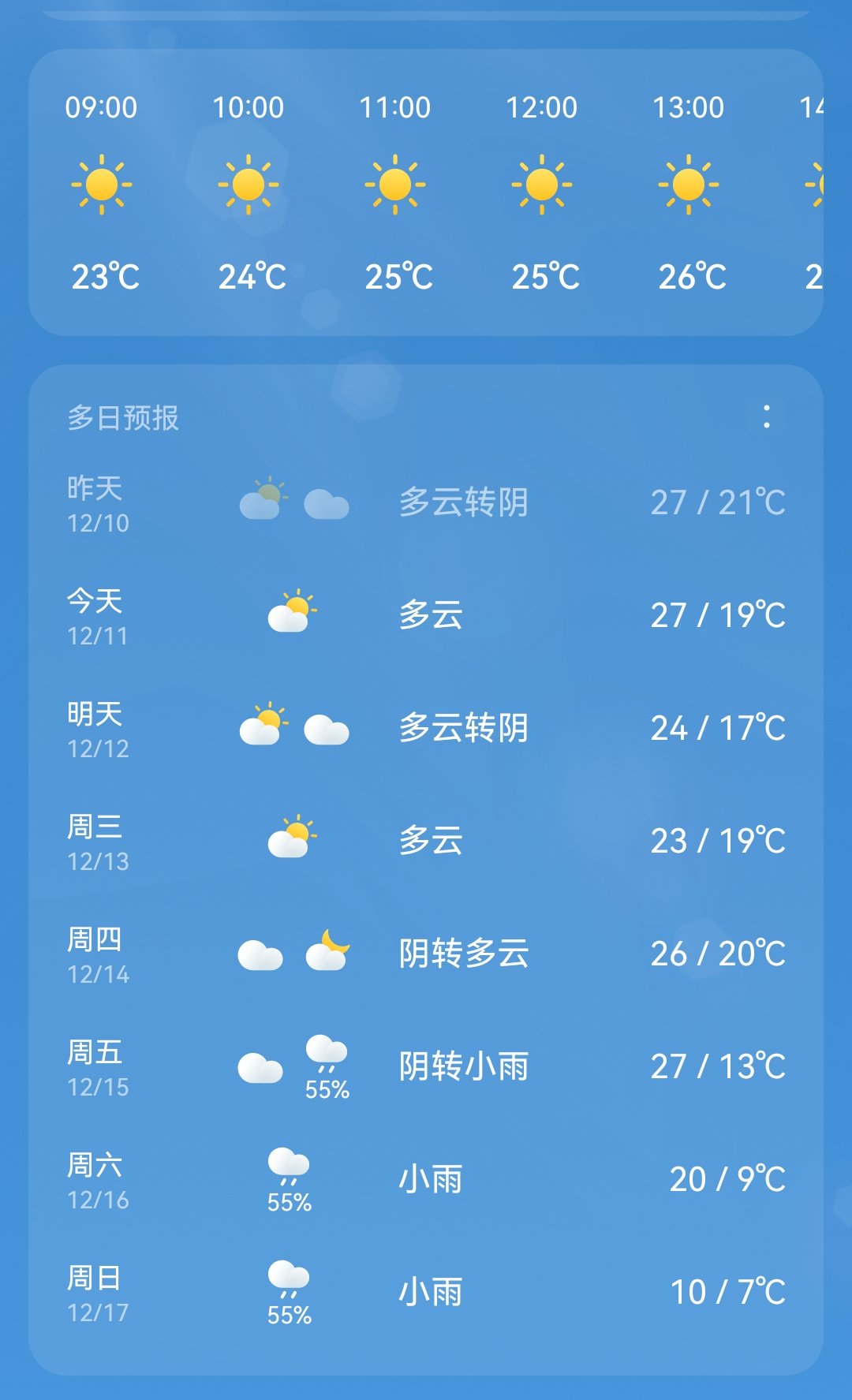Open yesterday's 12/10 forecast row
Image resolution: width=852 pixels, height=1400 pixels.
426,503
